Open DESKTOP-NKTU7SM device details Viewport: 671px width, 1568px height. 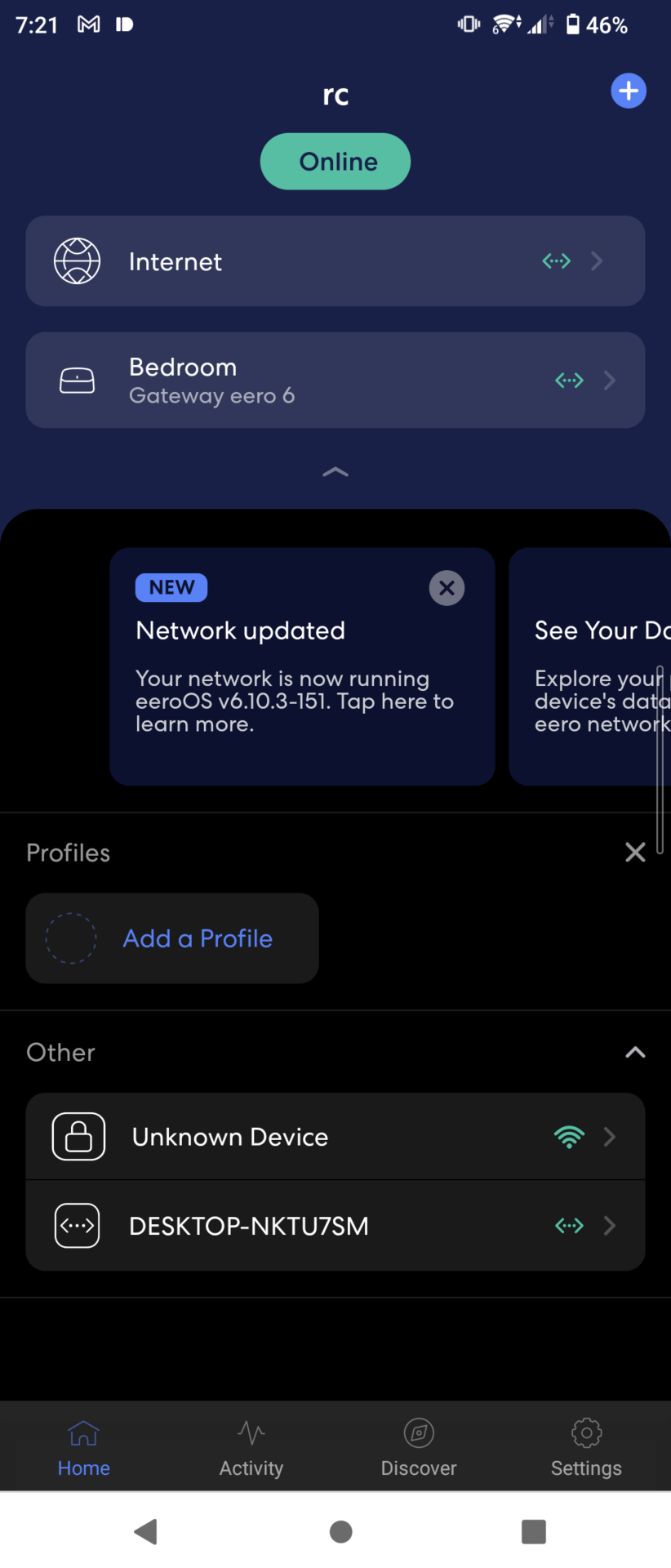(335, 1226)
